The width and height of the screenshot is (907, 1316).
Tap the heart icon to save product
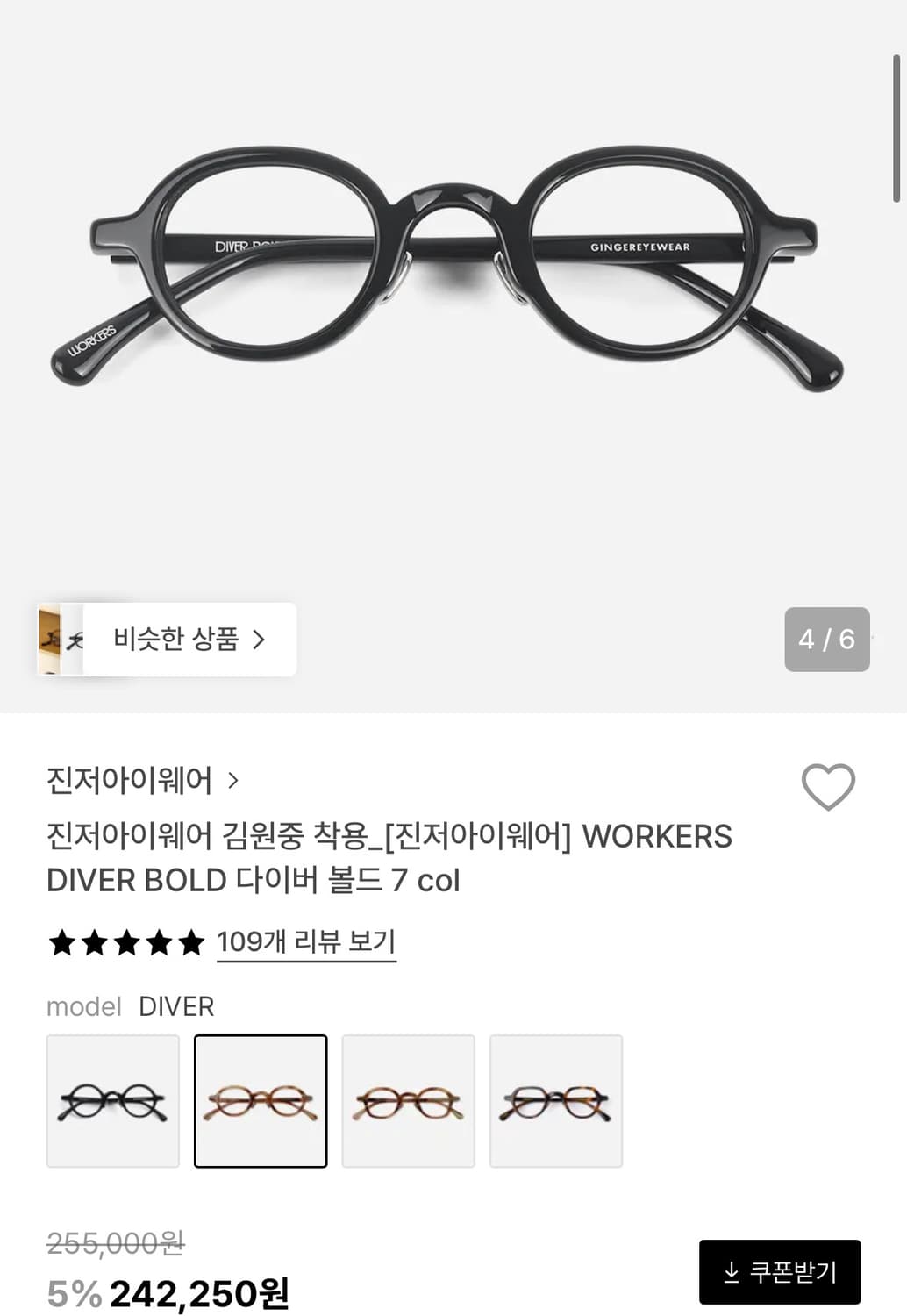click(827, 788)
